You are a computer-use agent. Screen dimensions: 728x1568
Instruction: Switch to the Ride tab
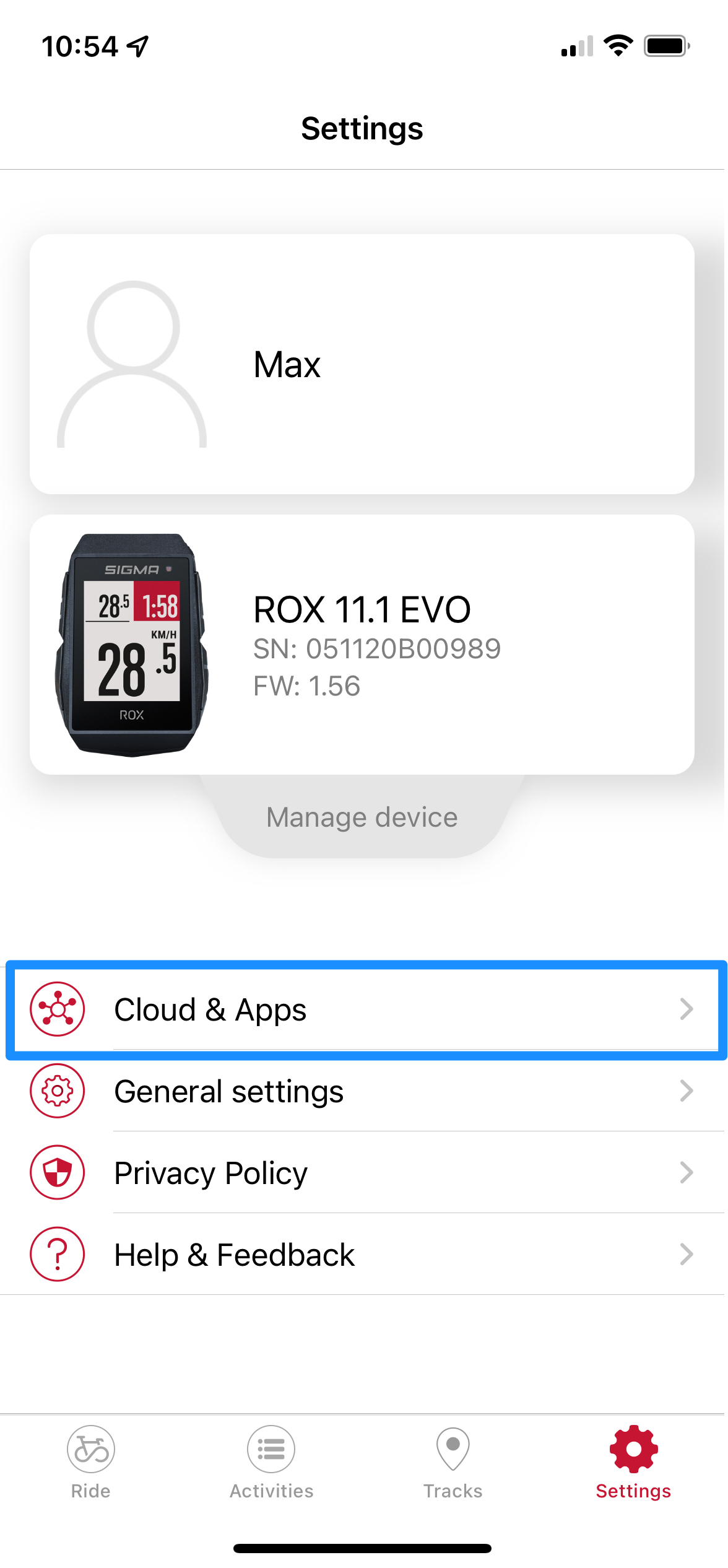pos(91,1463)
